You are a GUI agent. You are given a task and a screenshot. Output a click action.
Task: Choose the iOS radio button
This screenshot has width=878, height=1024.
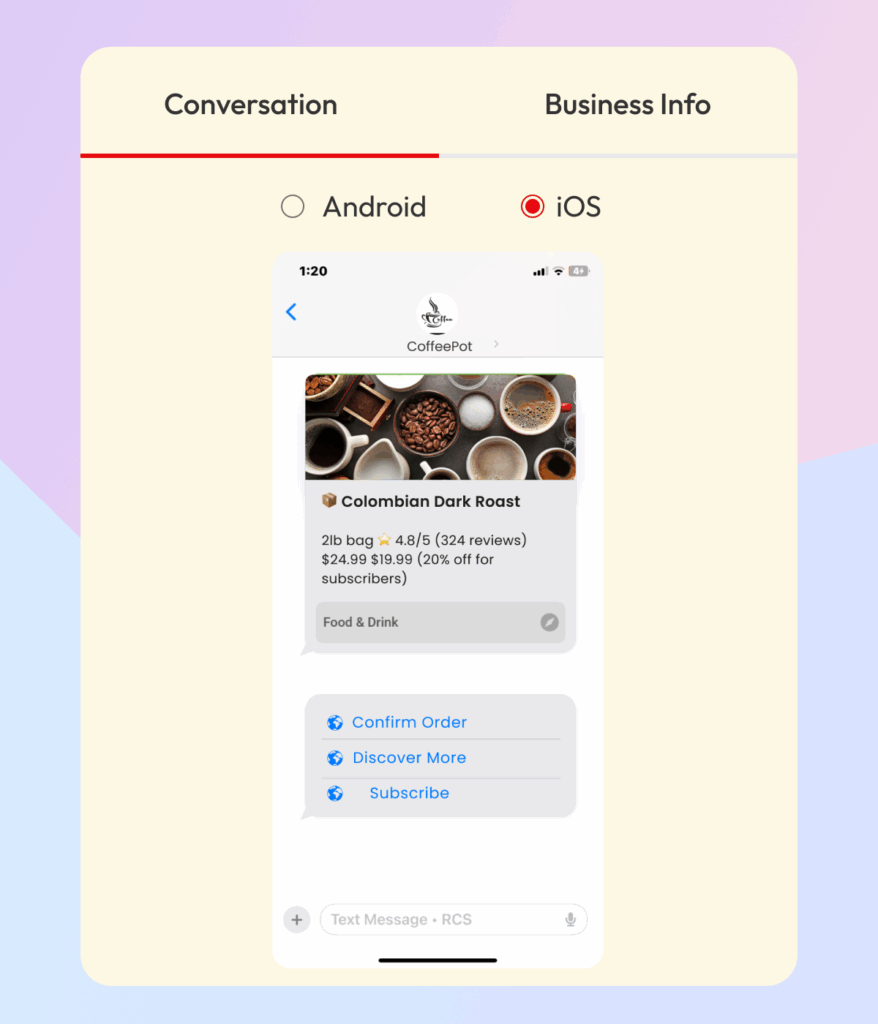pyautogui.click(x=532, y=207)
